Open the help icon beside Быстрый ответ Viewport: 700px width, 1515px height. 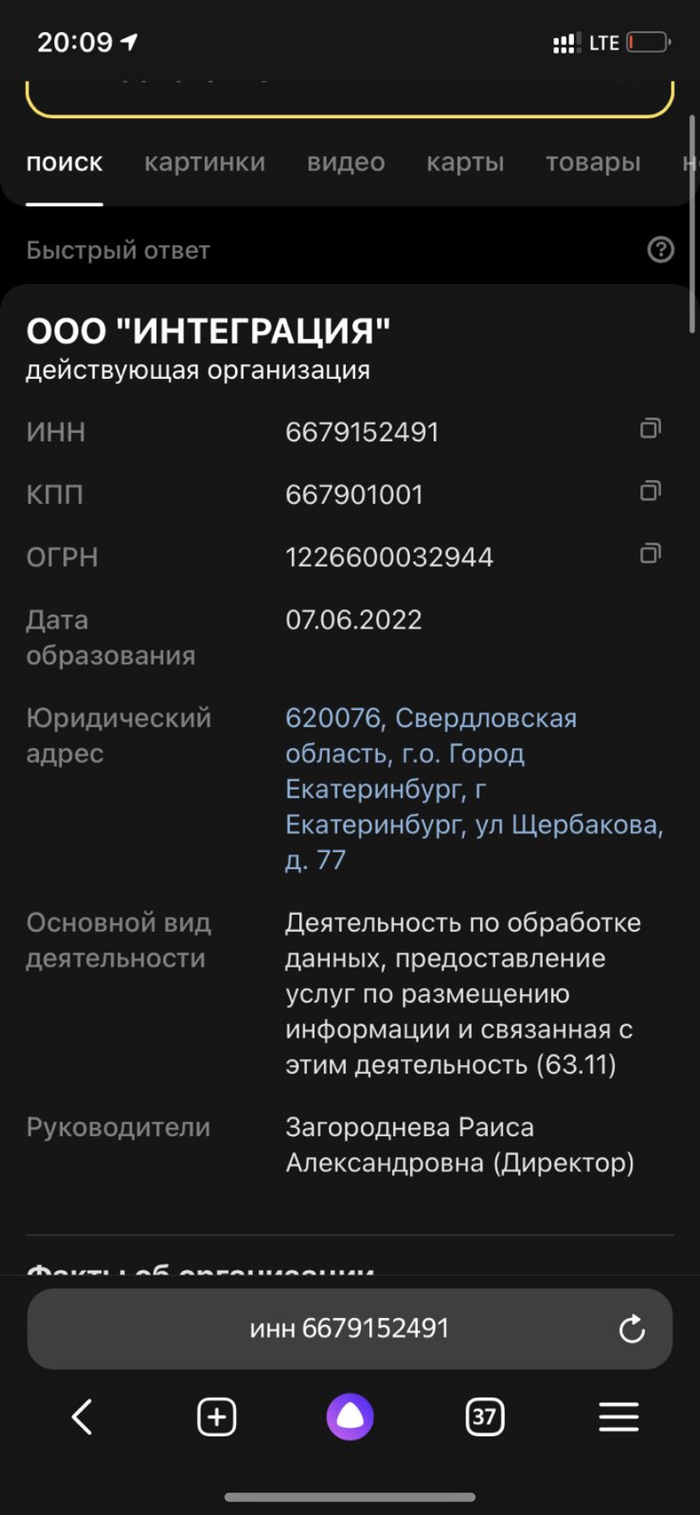(x=661, y=250)
